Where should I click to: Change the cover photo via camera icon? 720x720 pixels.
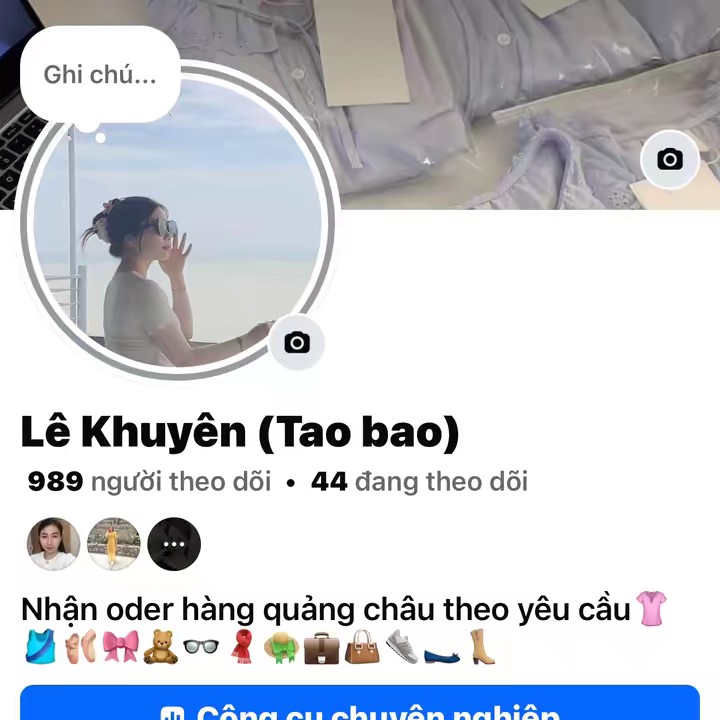coord(669,159)
